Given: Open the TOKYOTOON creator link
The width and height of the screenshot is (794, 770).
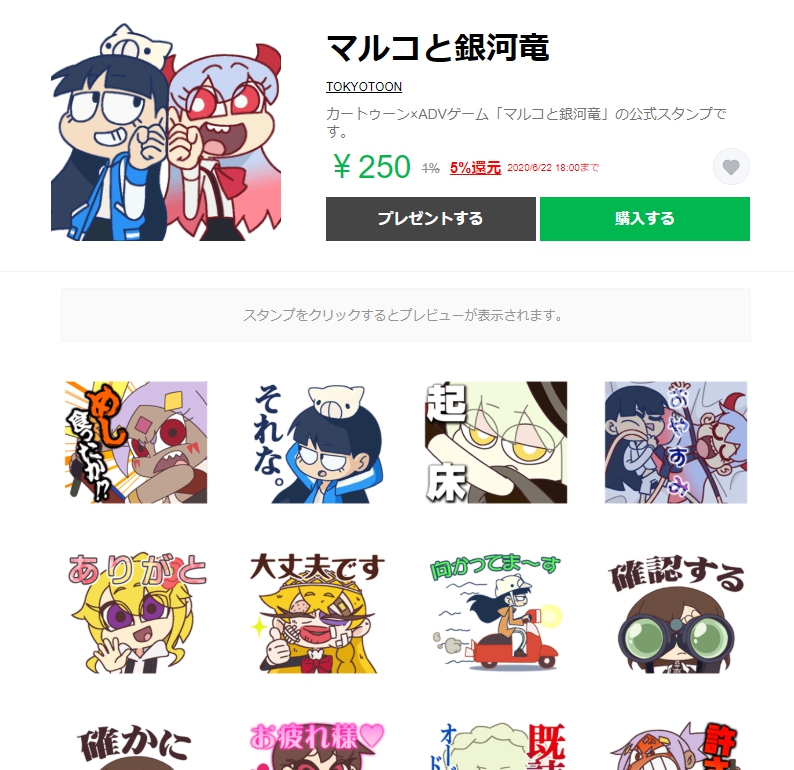Looking at the screenshot, I should [x=364, y=87].
